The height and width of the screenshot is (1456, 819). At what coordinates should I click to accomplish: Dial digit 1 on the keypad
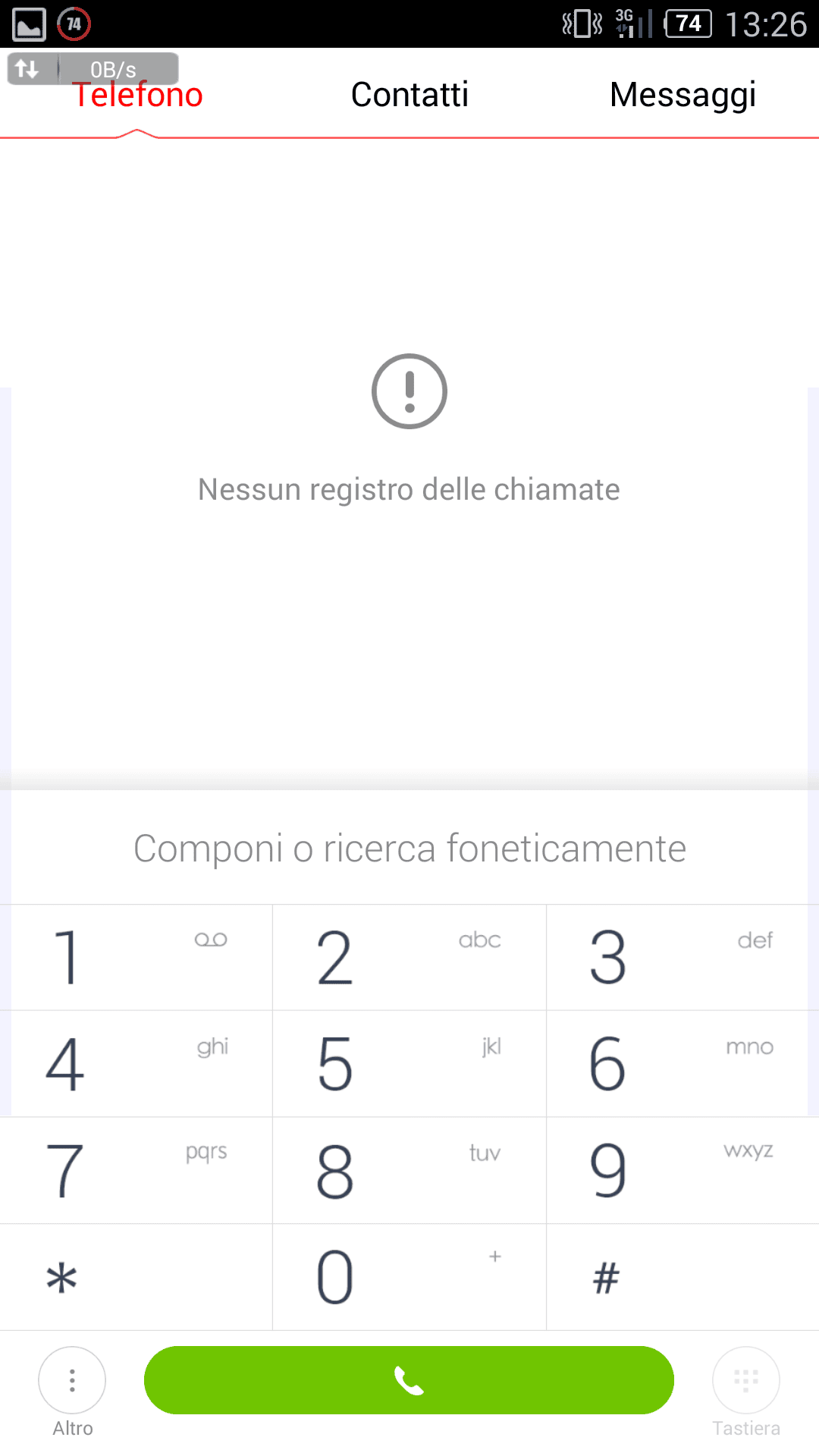click(x=136, y=957)
